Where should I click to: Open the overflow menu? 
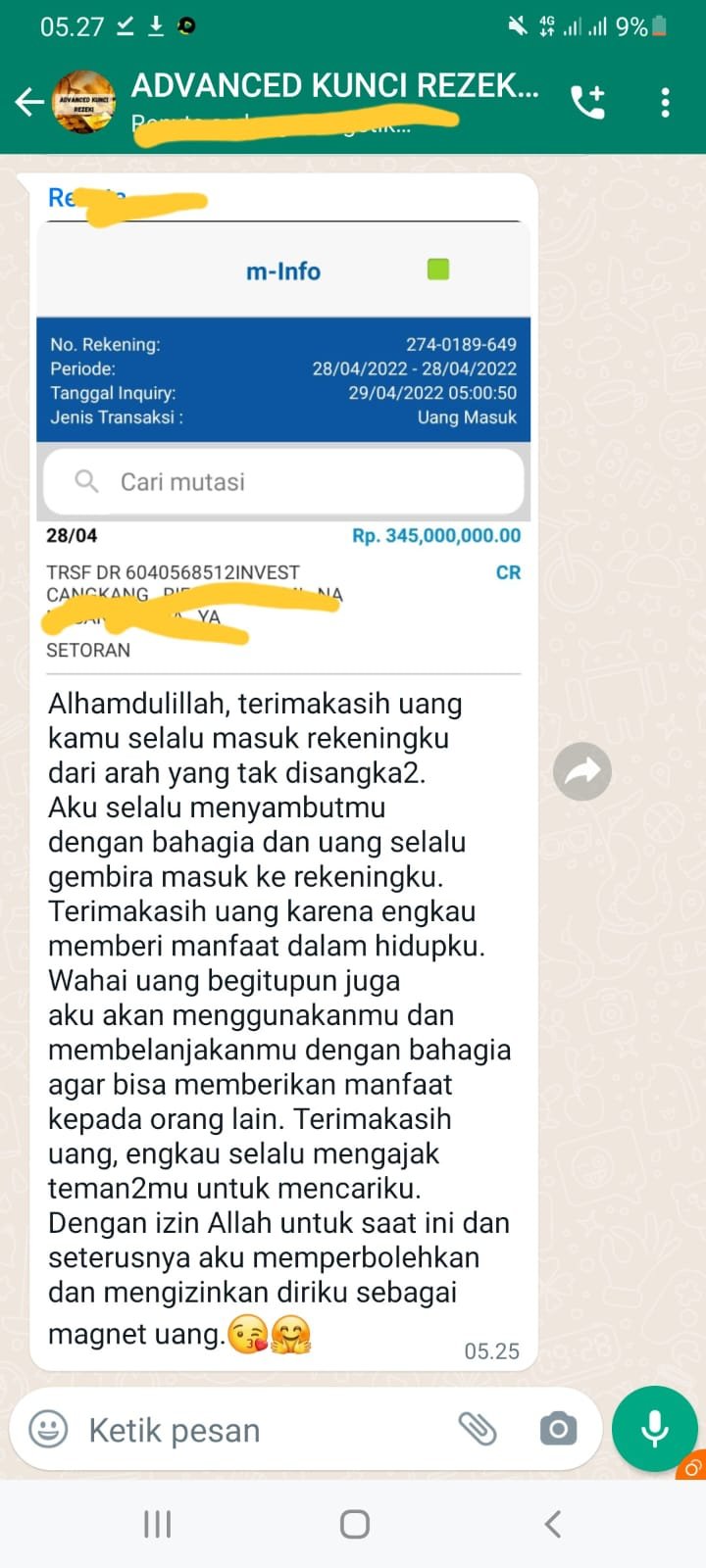pyautogui.click(x=665, y=102)
